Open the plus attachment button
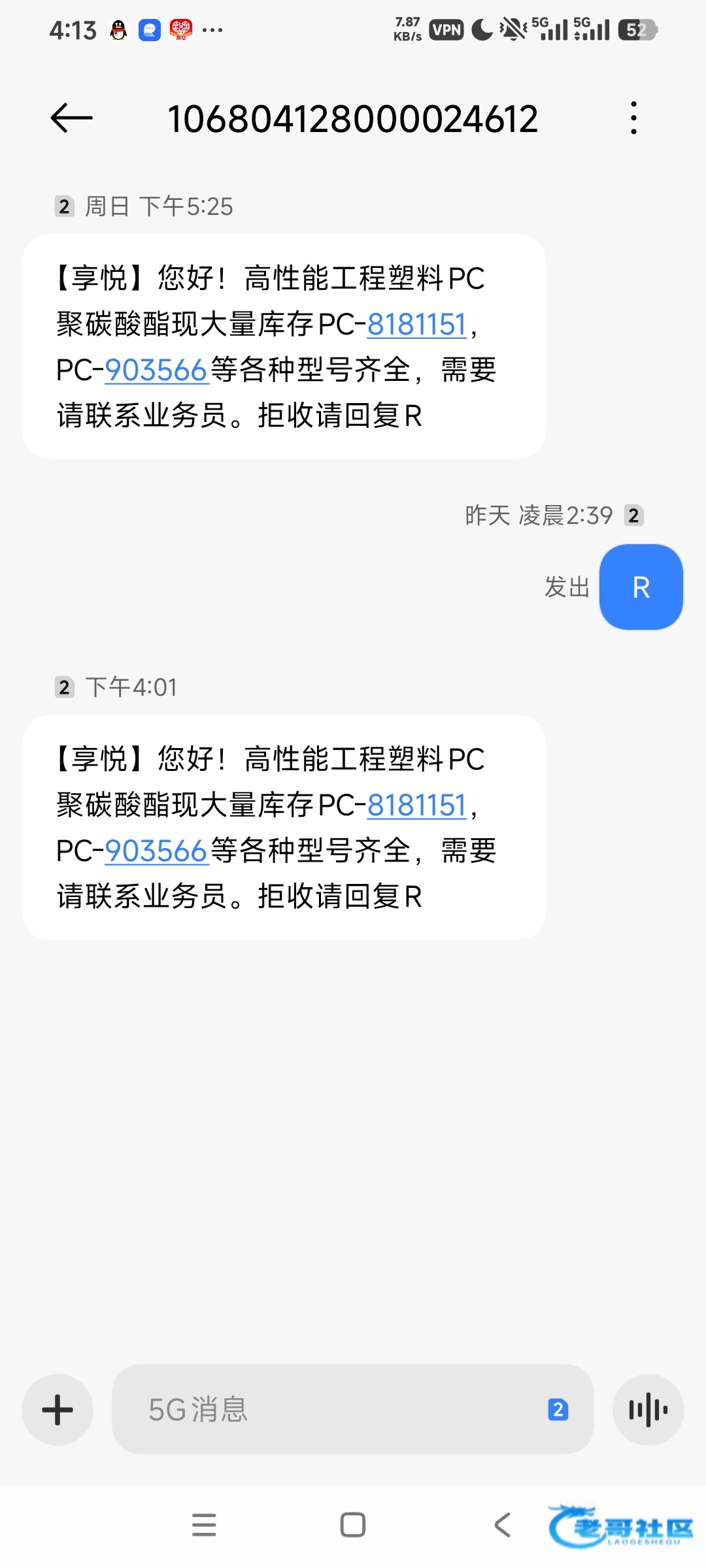Image resolution: width=706 pixels, height=1568 pixels. click(58, 1409)
